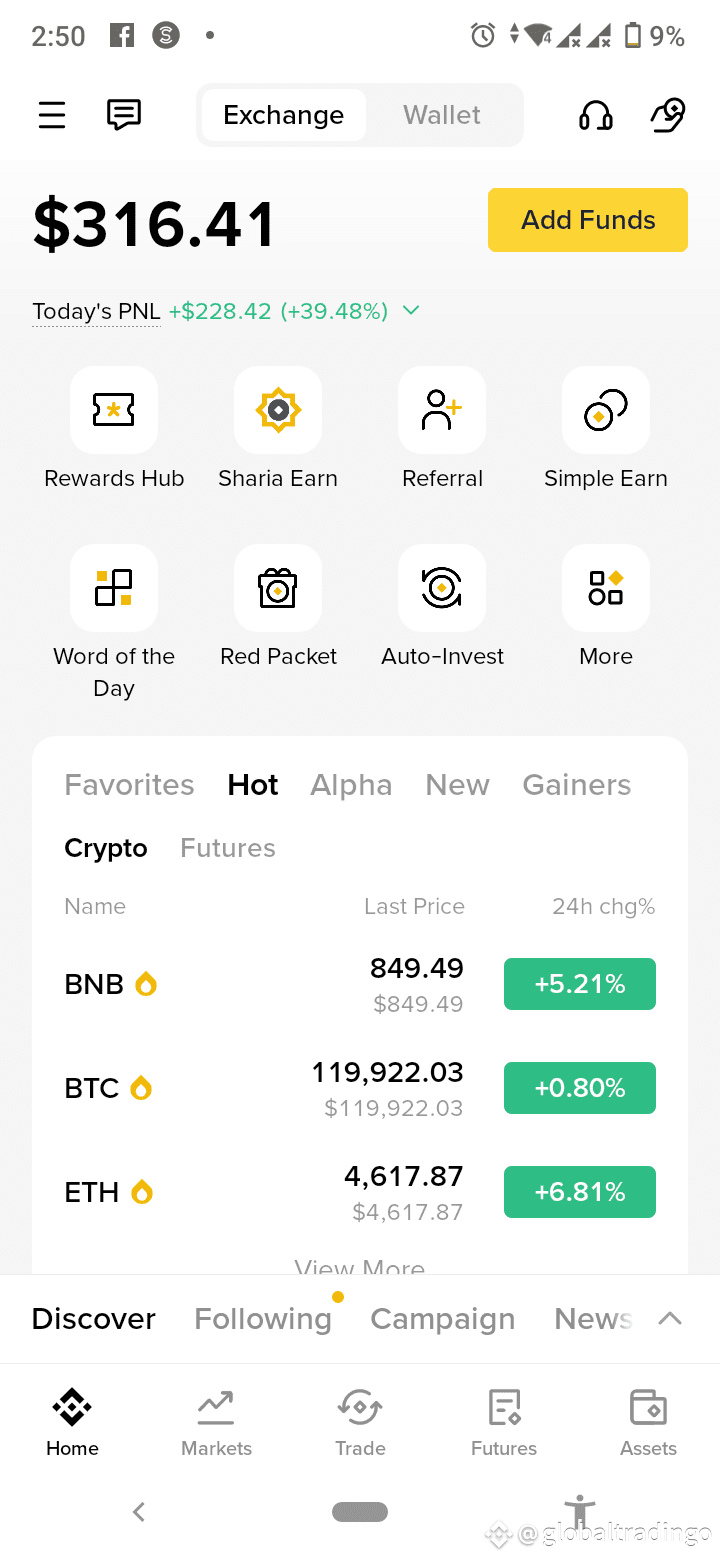Show More services

pyautogui.click(x=606, y=606)
